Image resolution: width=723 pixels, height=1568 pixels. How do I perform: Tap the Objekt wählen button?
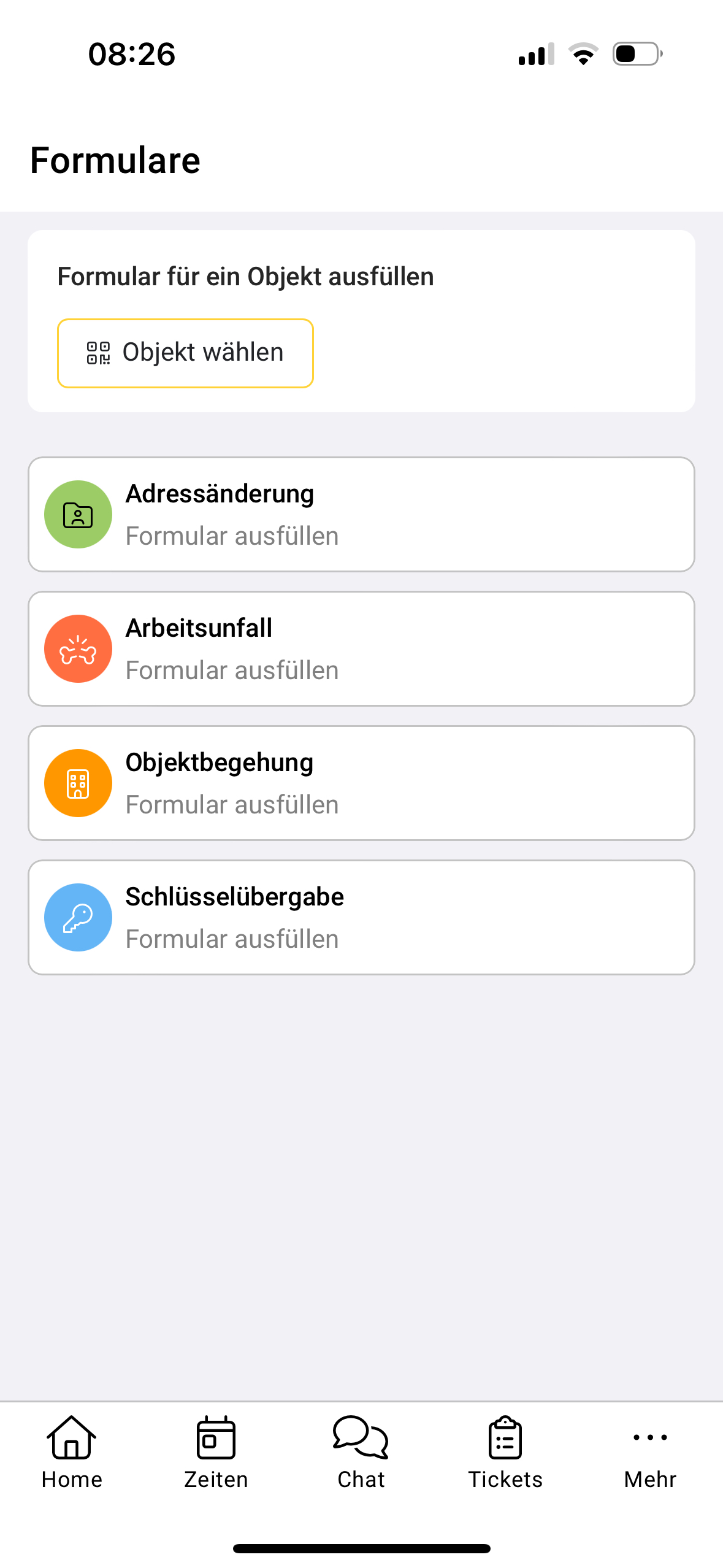click(185, 353)
